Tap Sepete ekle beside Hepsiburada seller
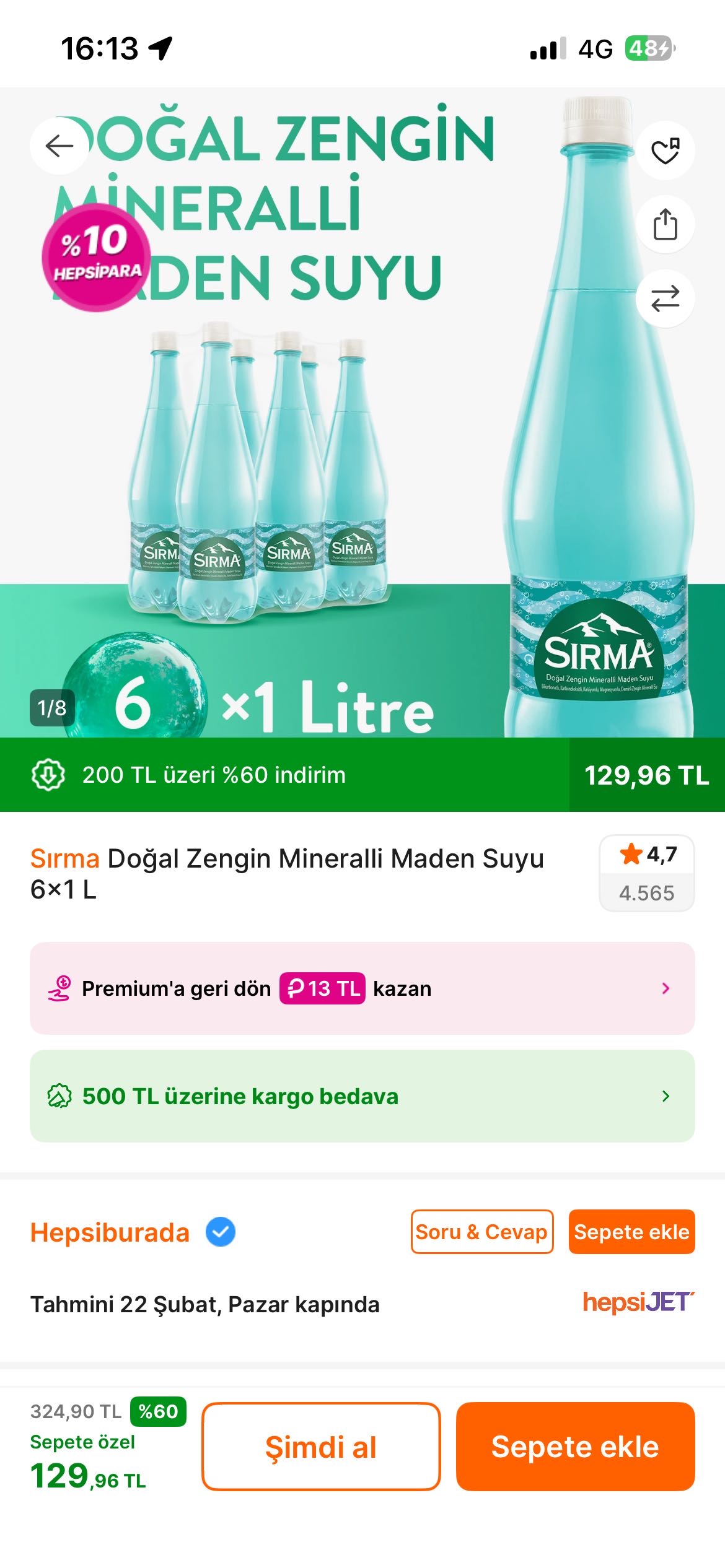725x1568 pixels. tap(631, 1232)
